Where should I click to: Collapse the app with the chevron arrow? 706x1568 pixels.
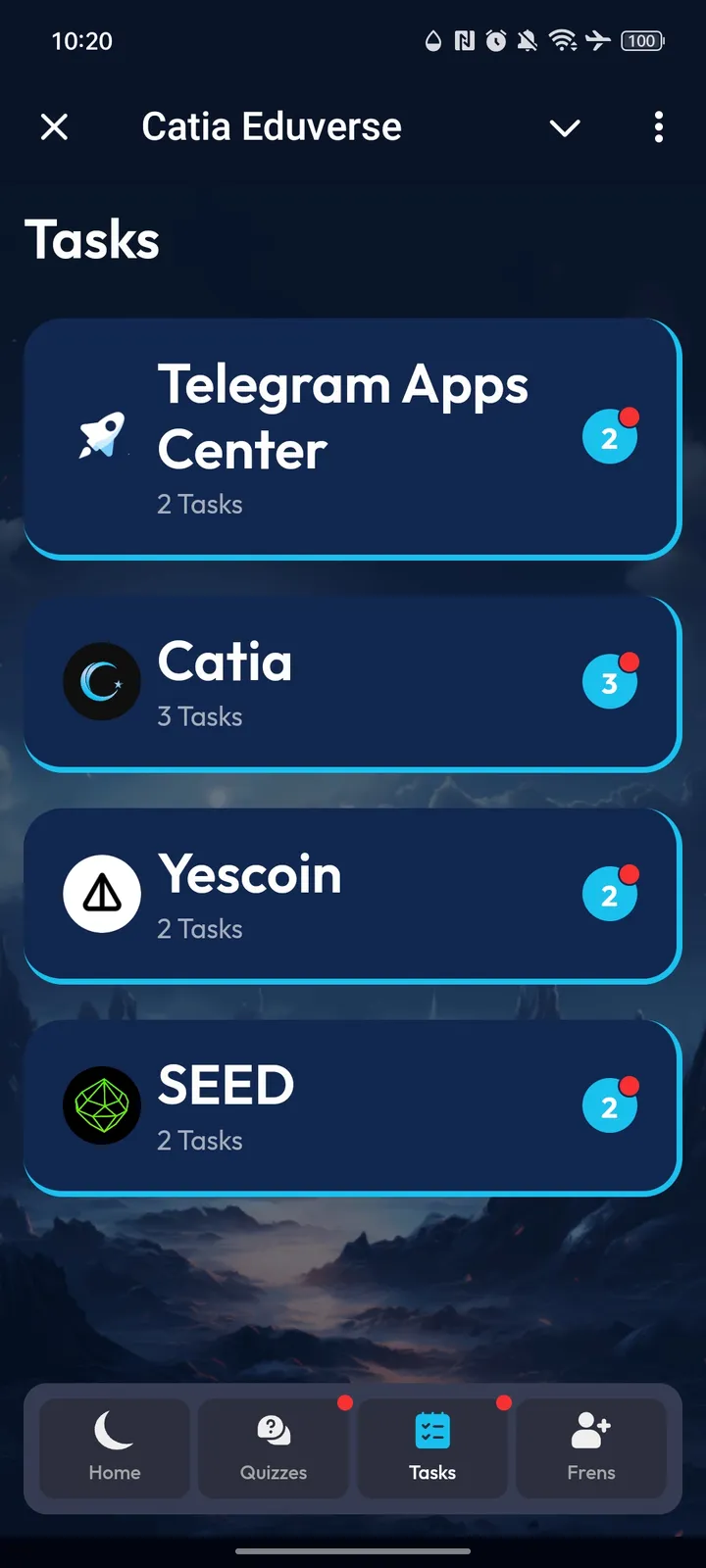pos(565,127)
